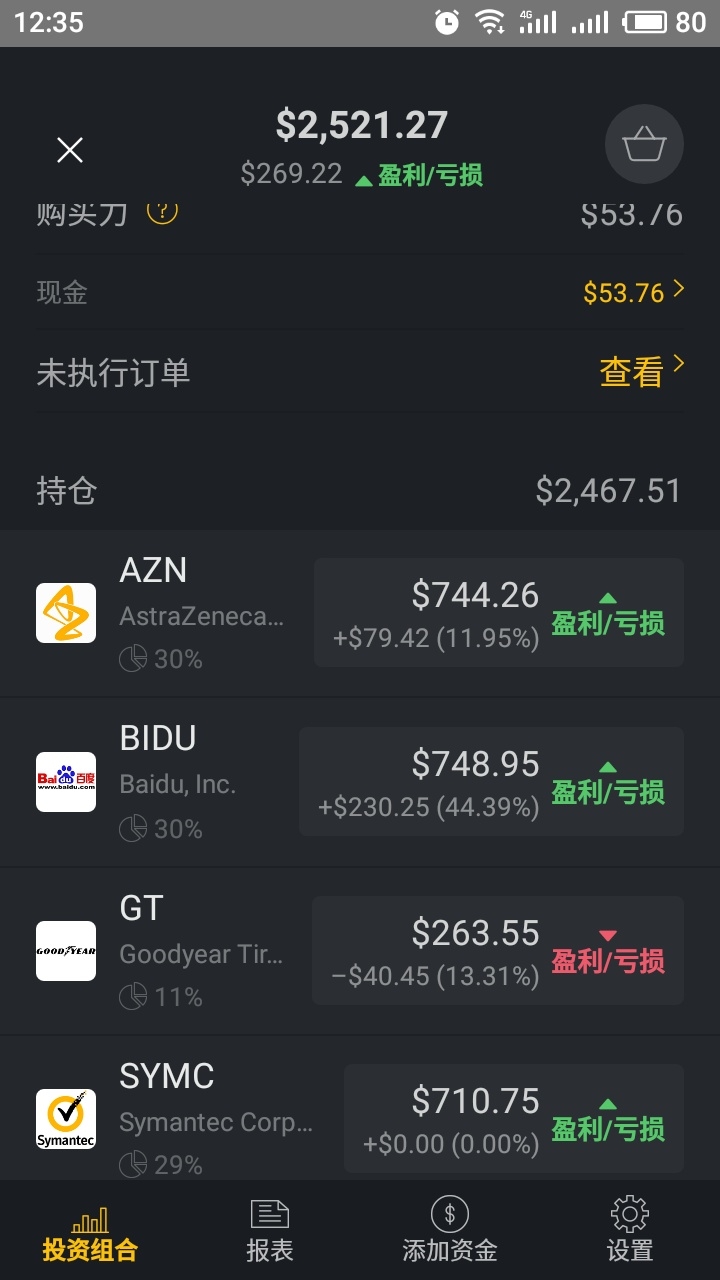This screenshot has height=1280, width=720.
Task: Toggle the BIDU $748.95 profit/loss box
Action: pyautogui.click(x=491, y=781)
